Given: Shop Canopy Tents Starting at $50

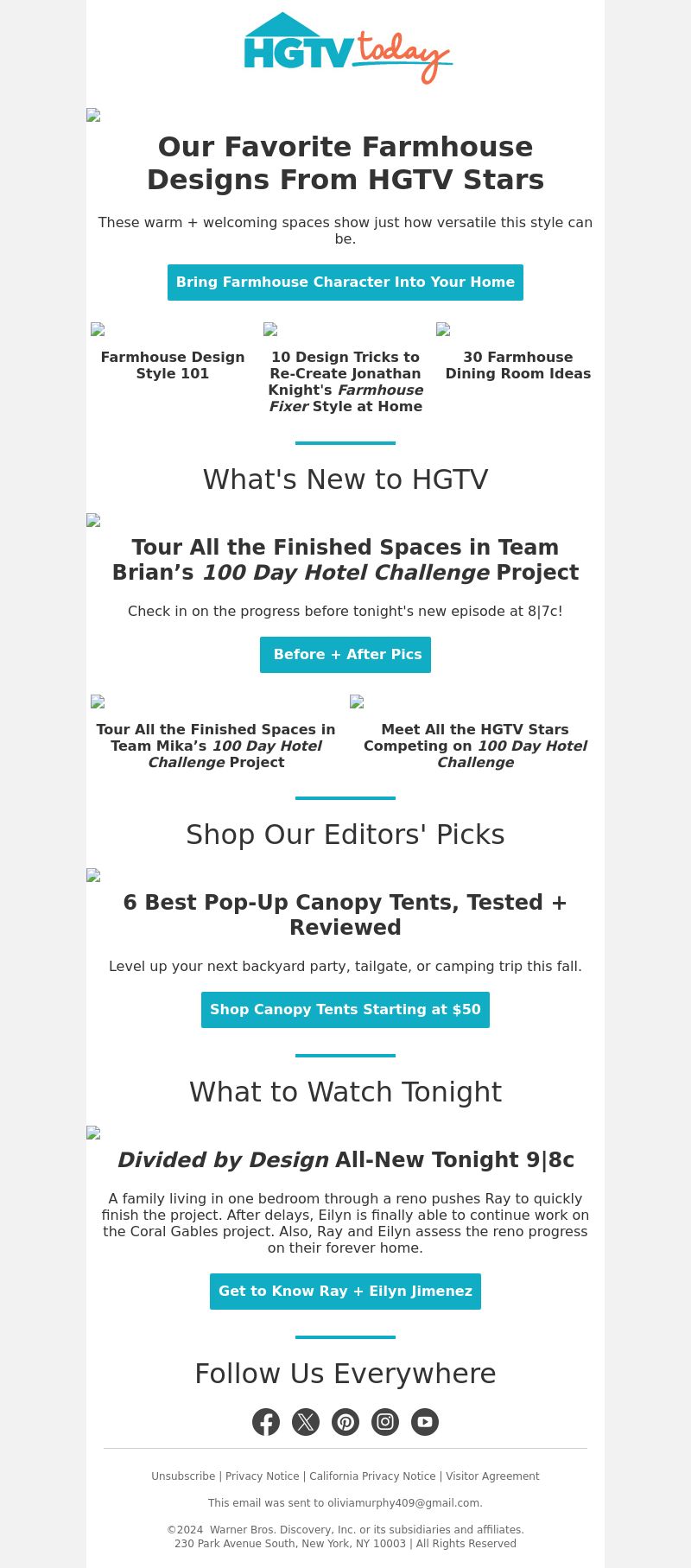Looking at the screenshot, I should (x=345, y=1010).
